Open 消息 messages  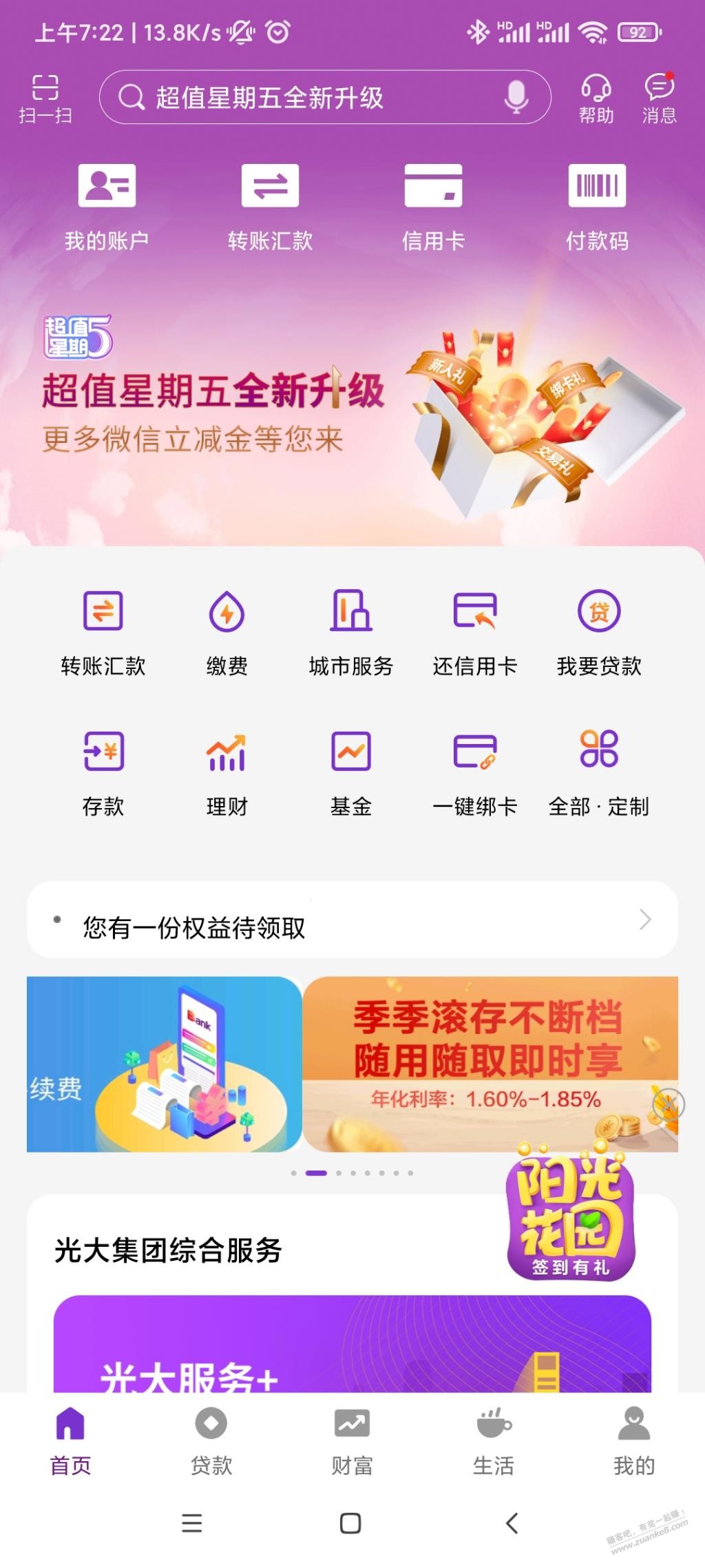659,98
